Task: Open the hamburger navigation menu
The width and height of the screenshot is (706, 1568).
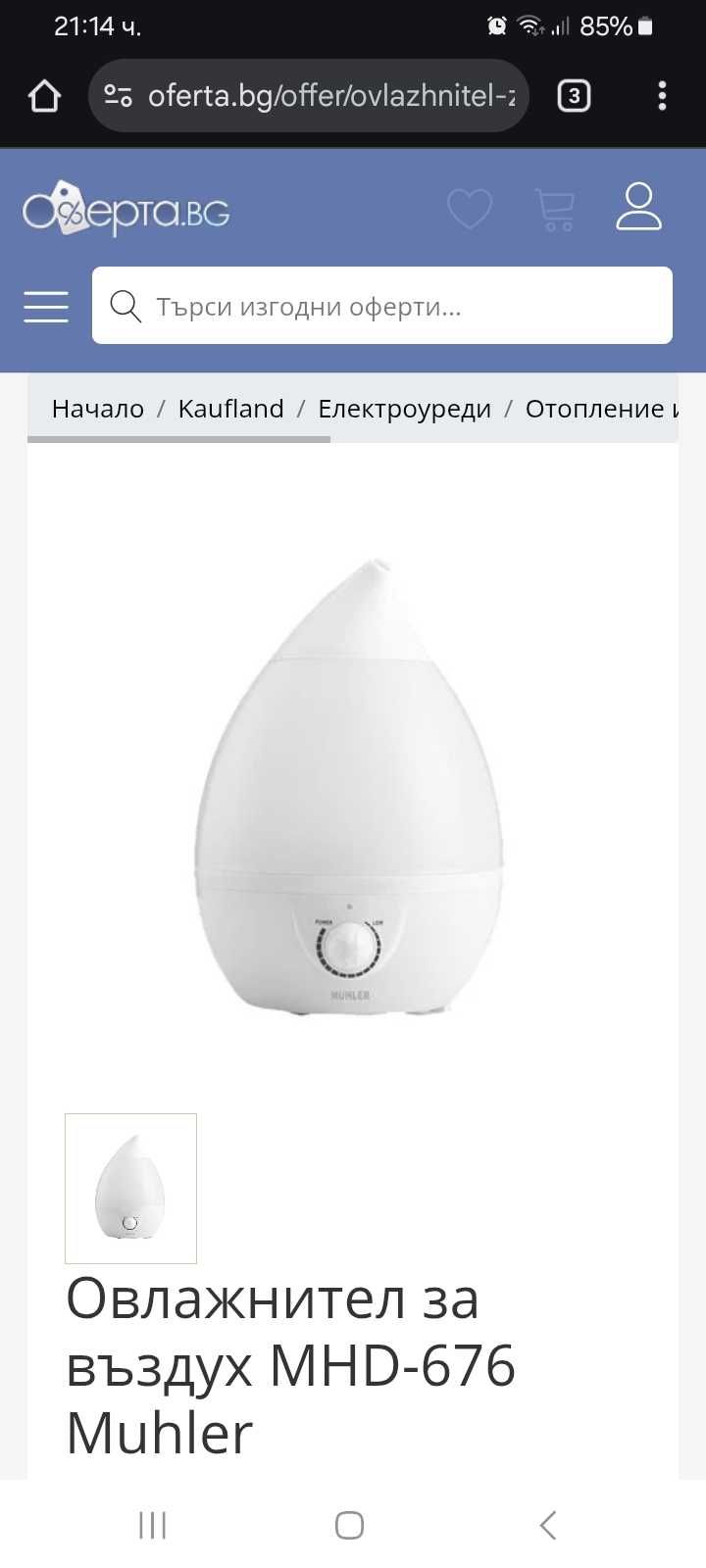Action: [46, 307]
